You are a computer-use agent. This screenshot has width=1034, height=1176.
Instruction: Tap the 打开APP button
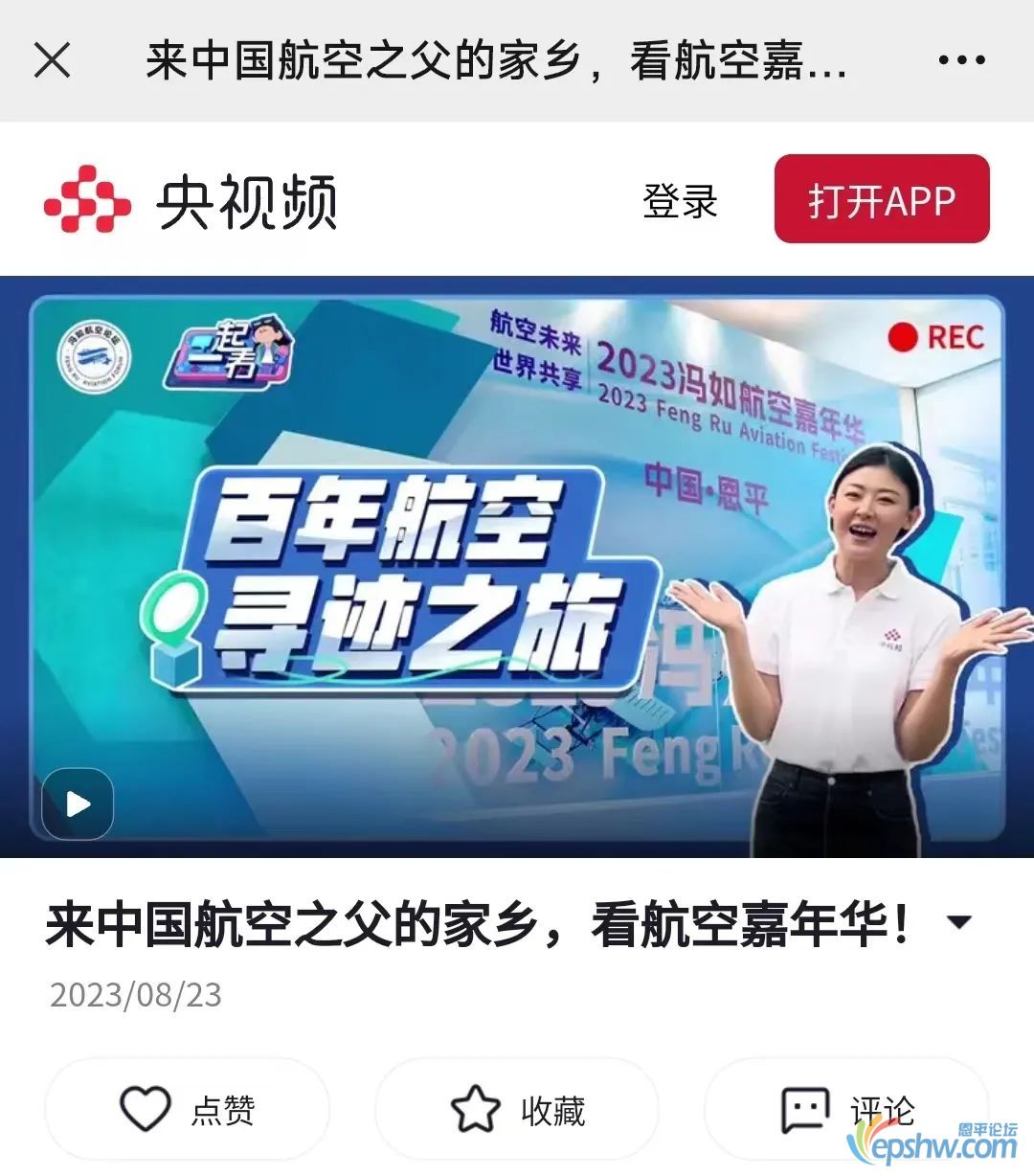point(881,199)
